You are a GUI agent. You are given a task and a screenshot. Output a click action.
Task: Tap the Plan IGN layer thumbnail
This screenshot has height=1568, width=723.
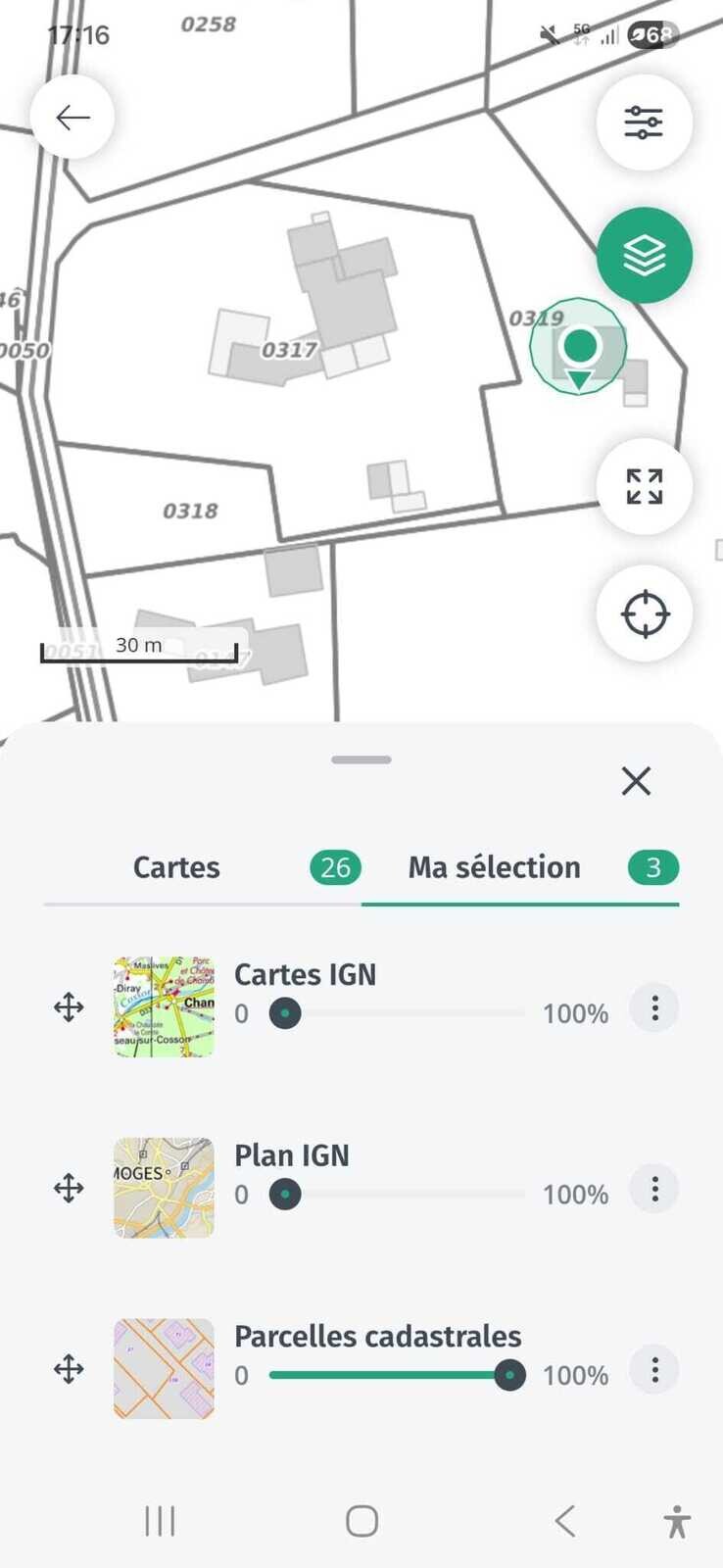tap(164, 1188)
